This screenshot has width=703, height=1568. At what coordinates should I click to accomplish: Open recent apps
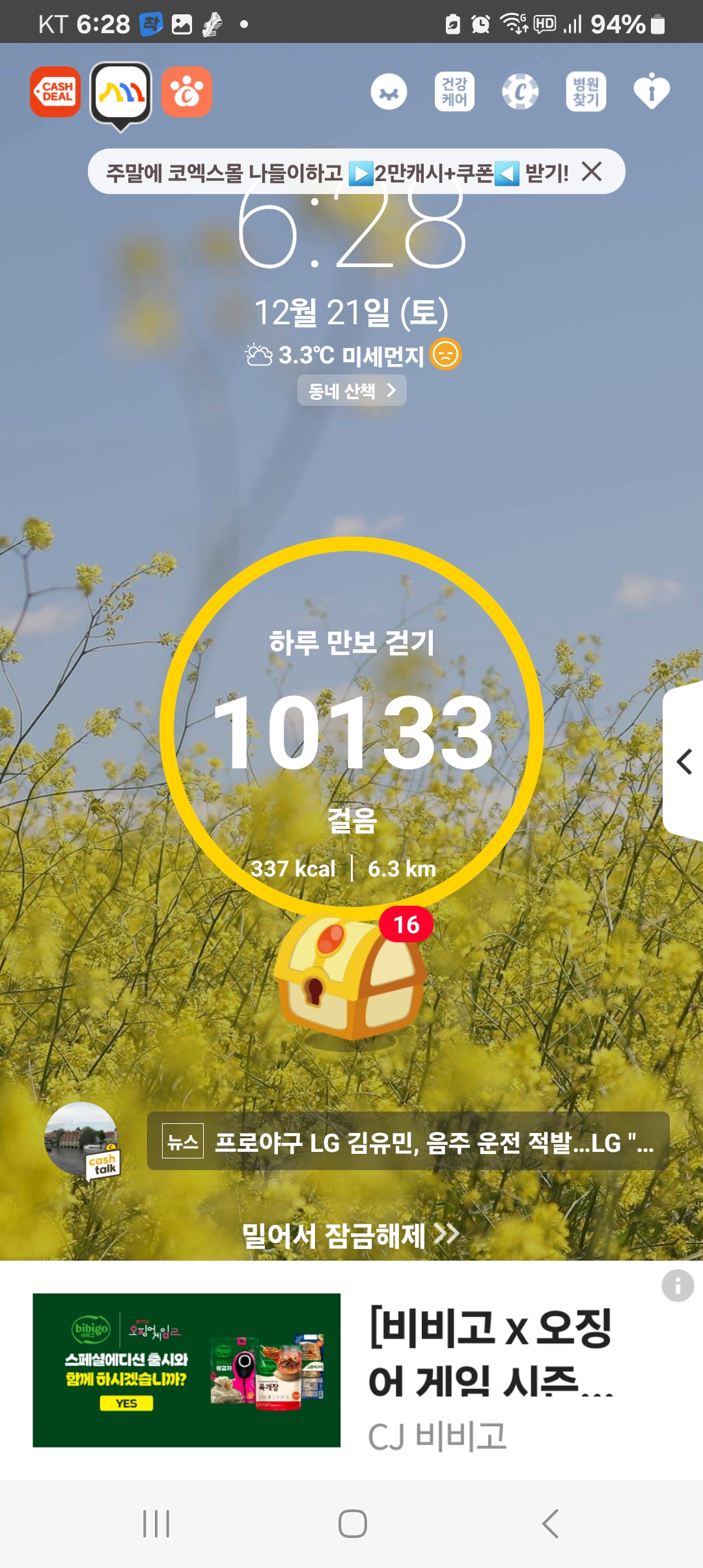click(x=156, y=1524)
